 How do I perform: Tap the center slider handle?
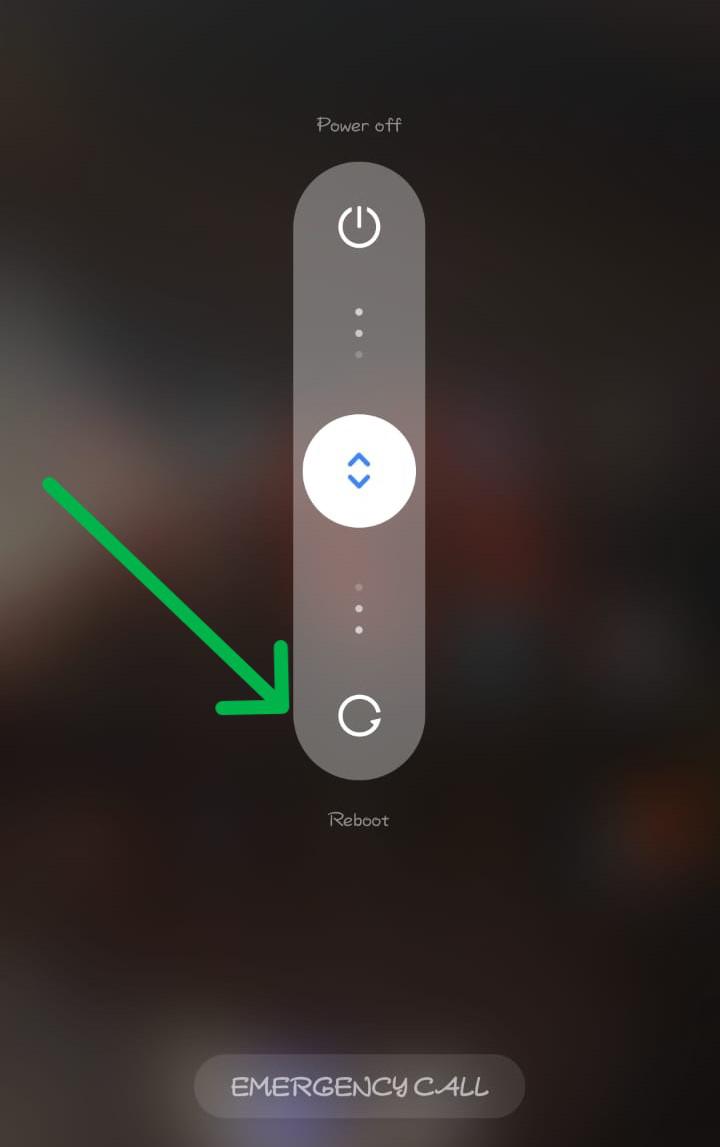pos(359,470)
